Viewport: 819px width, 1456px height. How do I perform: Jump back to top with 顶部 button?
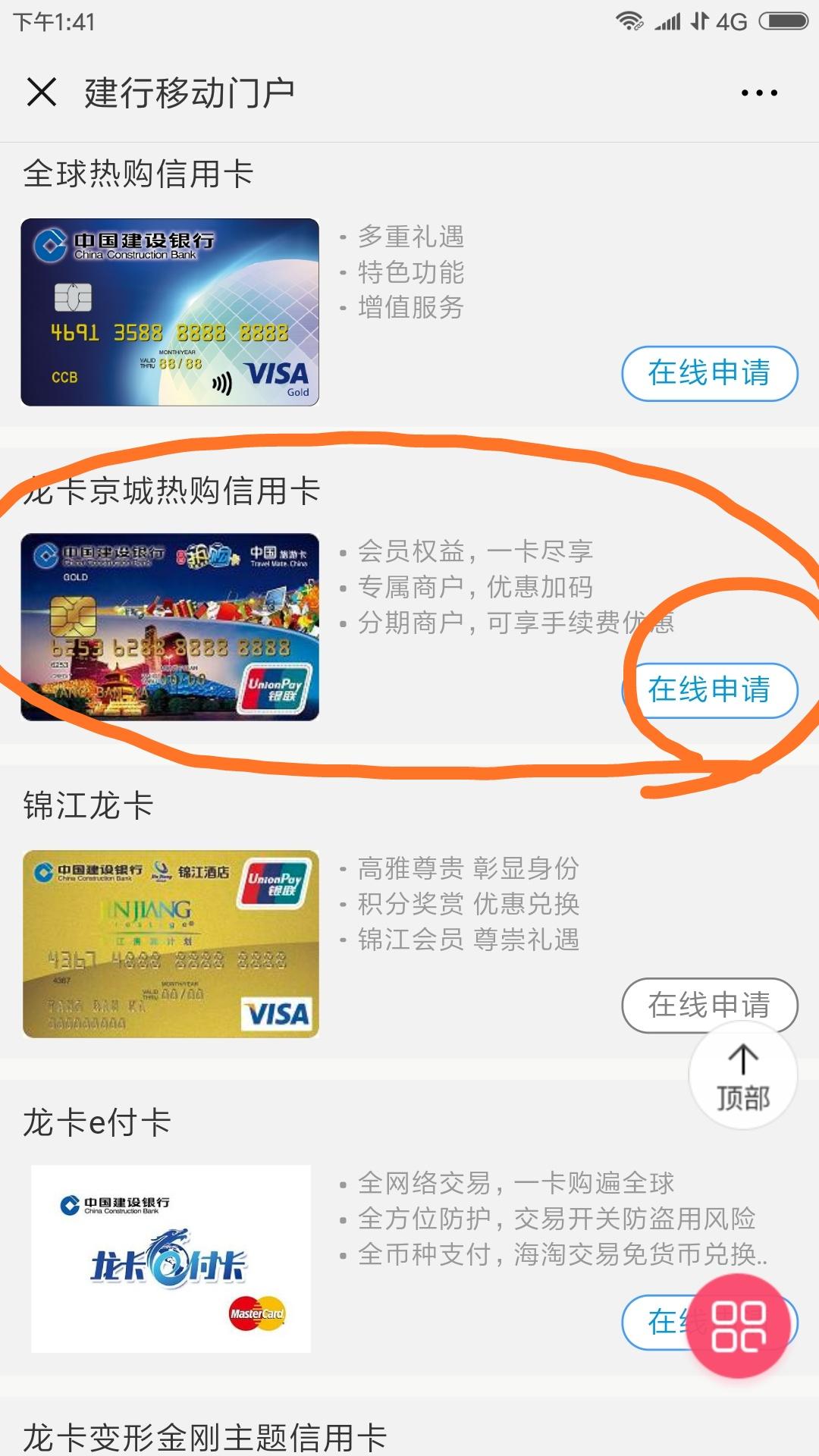coord(742,1075)
